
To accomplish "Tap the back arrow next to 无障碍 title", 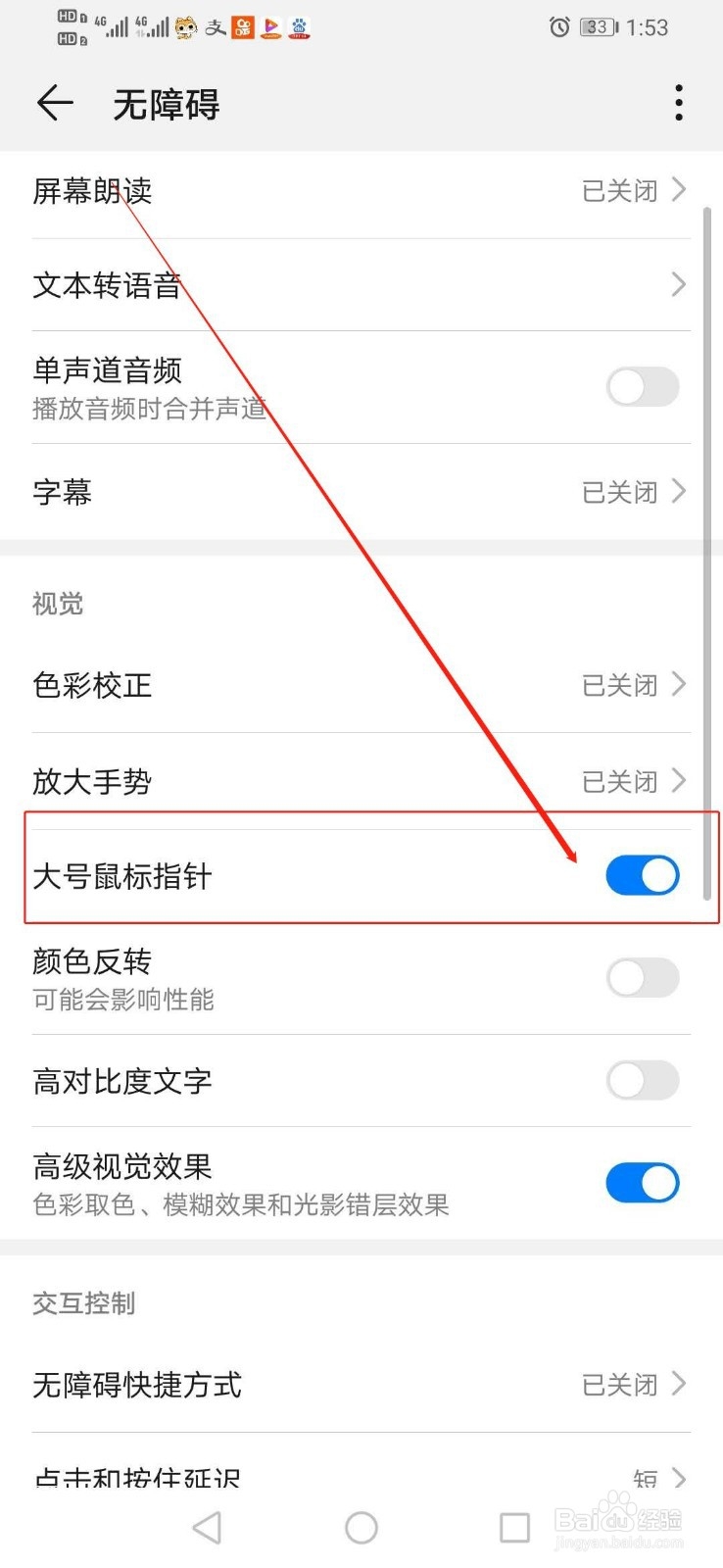I will 54,103.
